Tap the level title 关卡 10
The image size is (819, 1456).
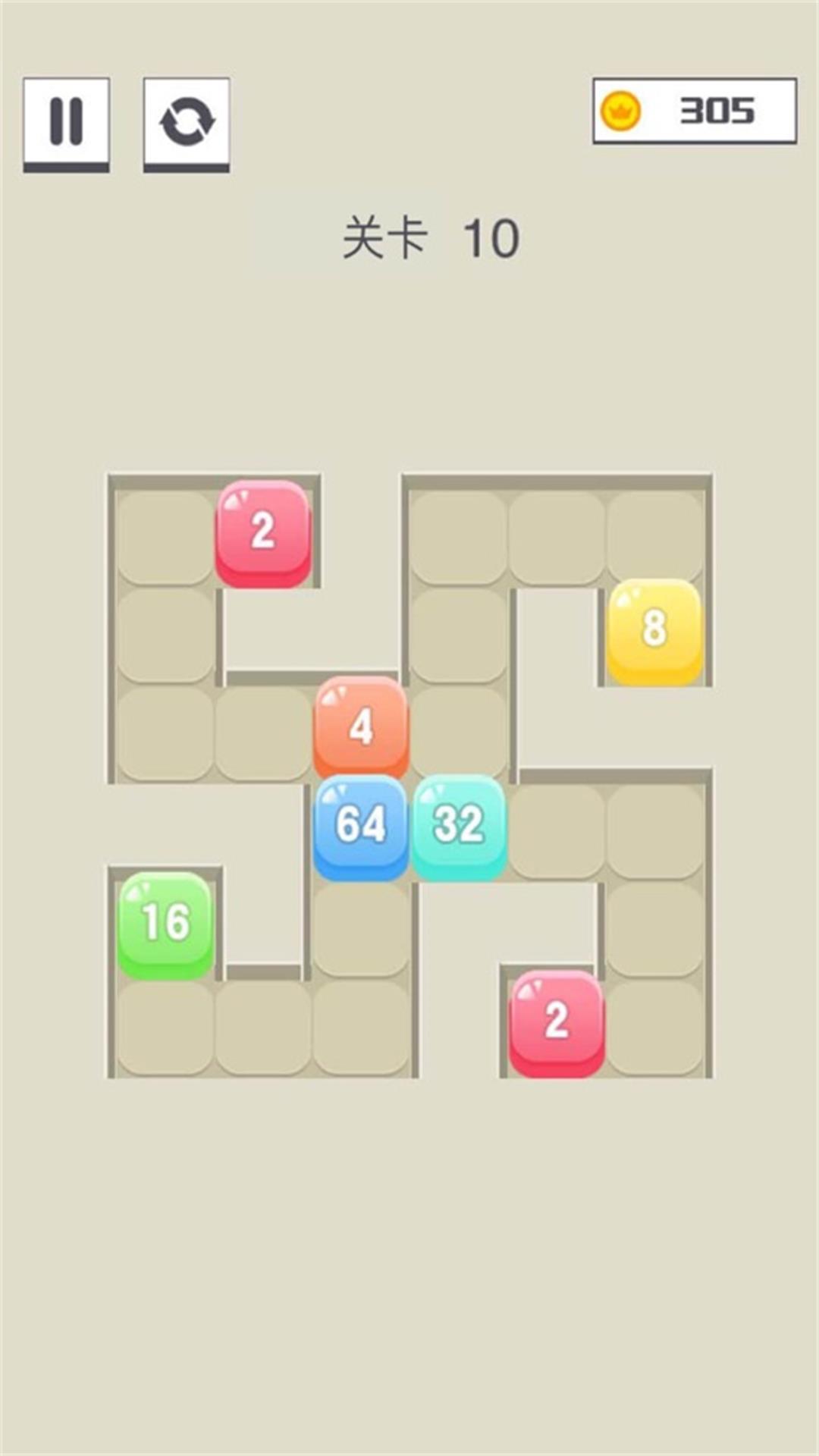tap(430, 237)
